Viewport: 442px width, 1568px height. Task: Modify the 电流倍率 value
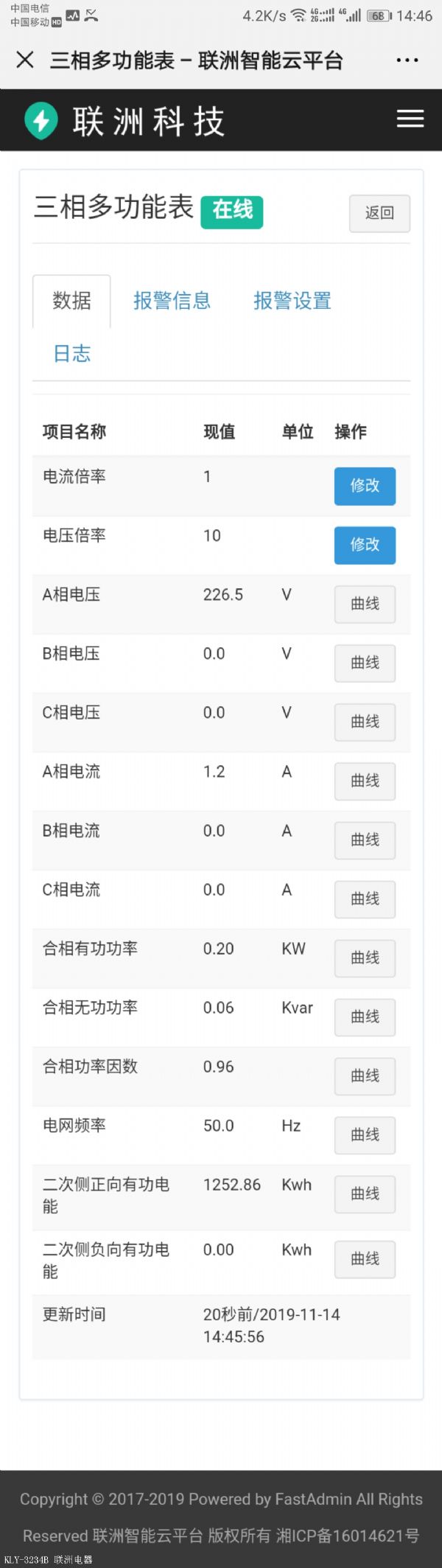[365, 486]
